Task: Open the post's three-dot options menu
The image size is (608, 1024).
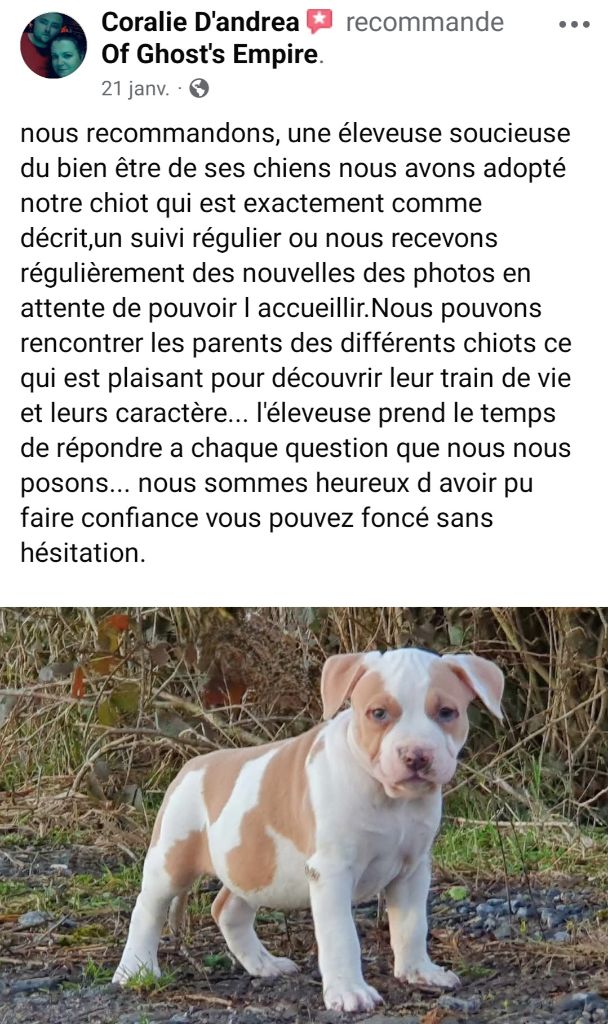Action: click(x=574, y=25)
